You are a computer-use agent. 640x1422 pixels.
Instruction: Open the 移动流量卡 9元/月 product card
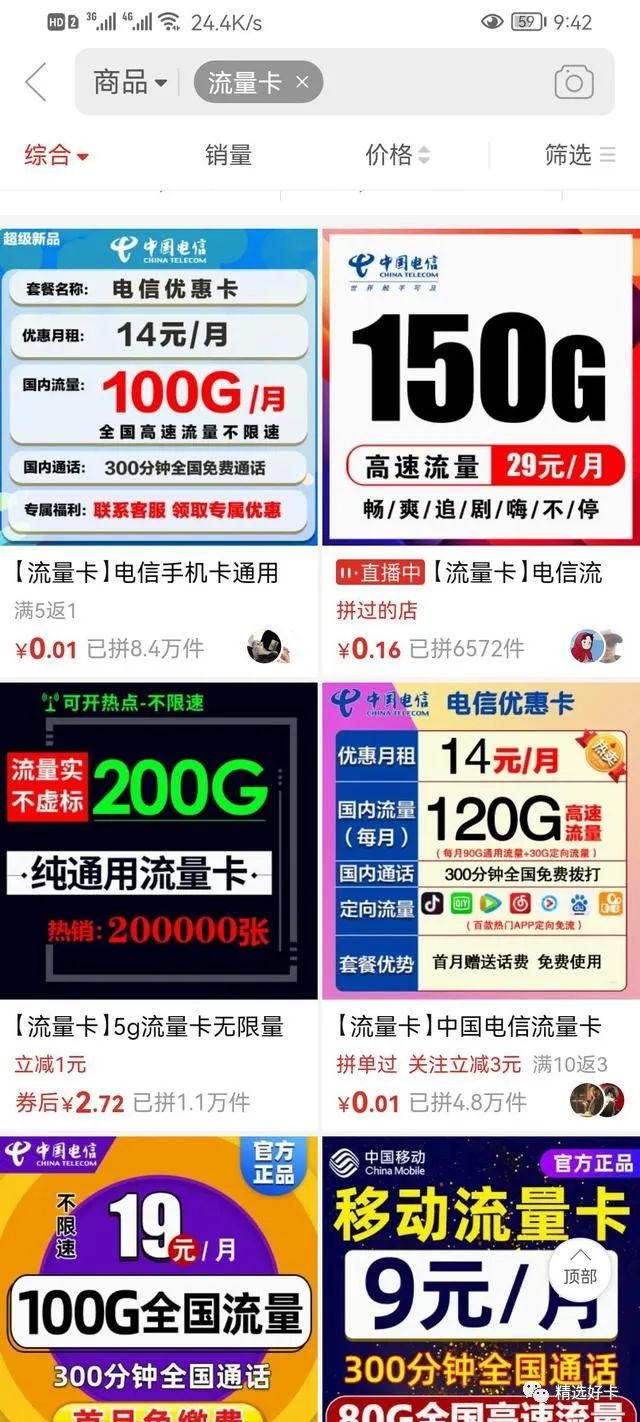point(481,1279)
